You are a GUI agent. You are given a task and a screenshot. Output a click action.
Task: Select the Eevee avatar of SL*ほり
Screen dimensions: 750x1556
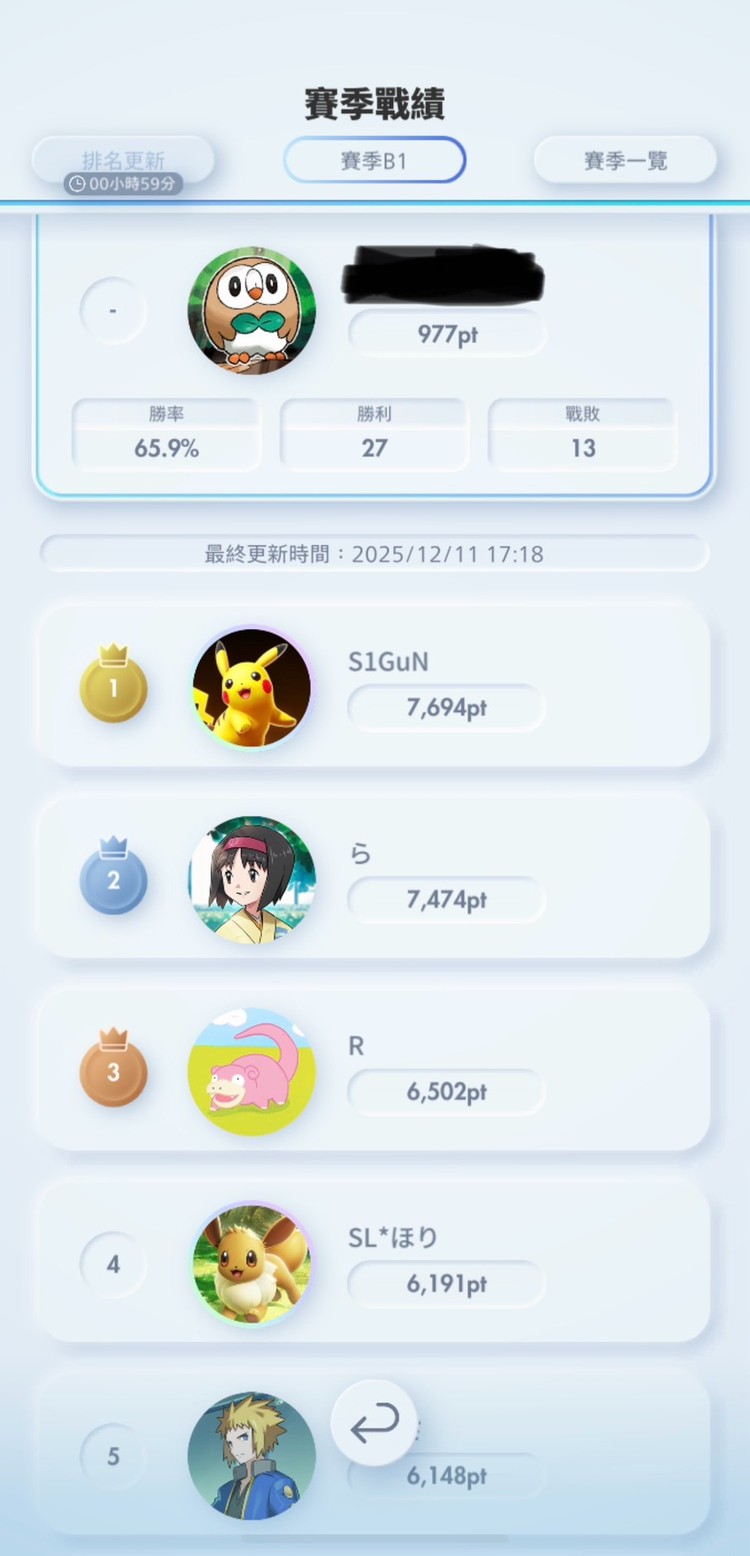click(250, 1264)
